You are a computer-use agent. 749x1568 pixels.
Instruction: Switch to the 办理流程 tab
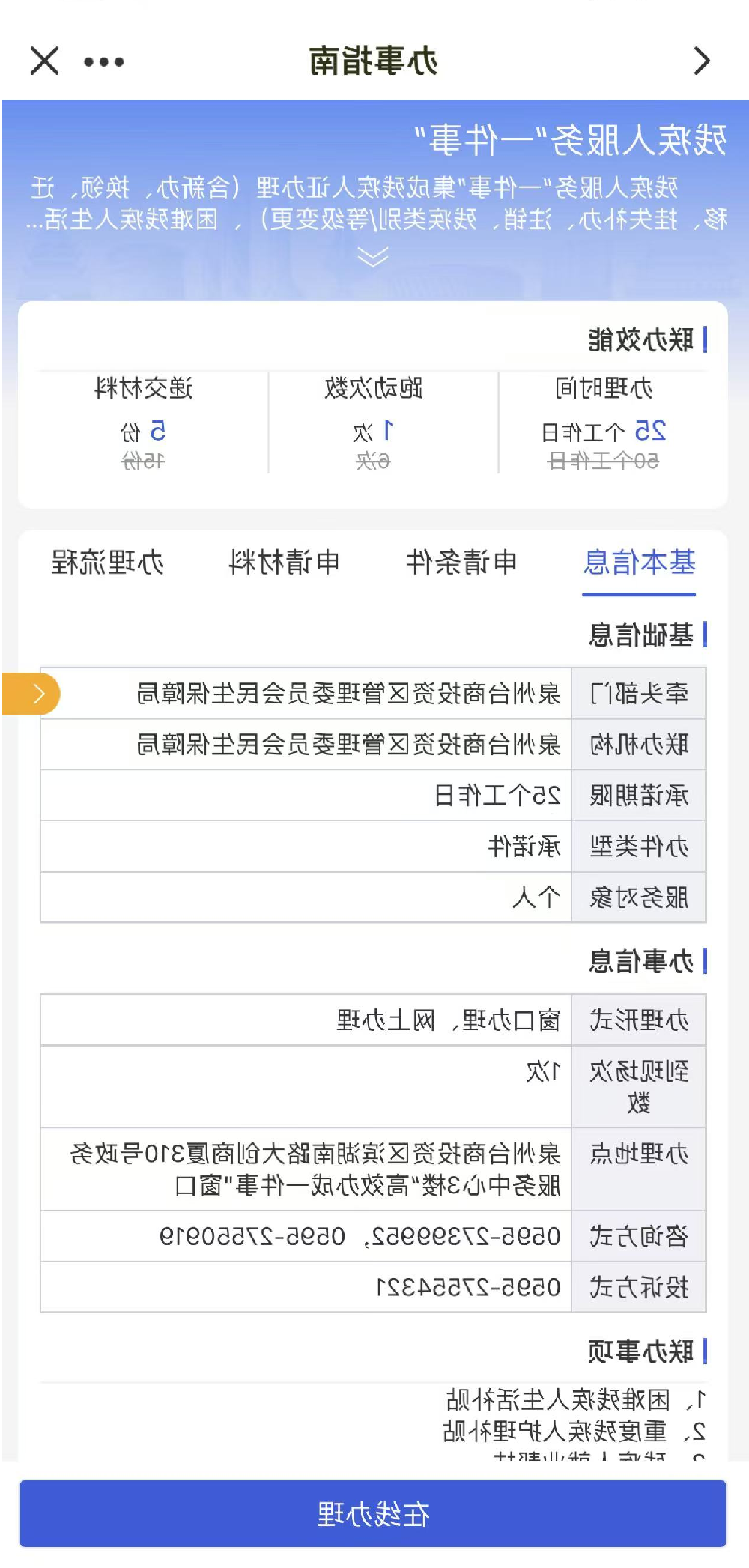point(107,563)
